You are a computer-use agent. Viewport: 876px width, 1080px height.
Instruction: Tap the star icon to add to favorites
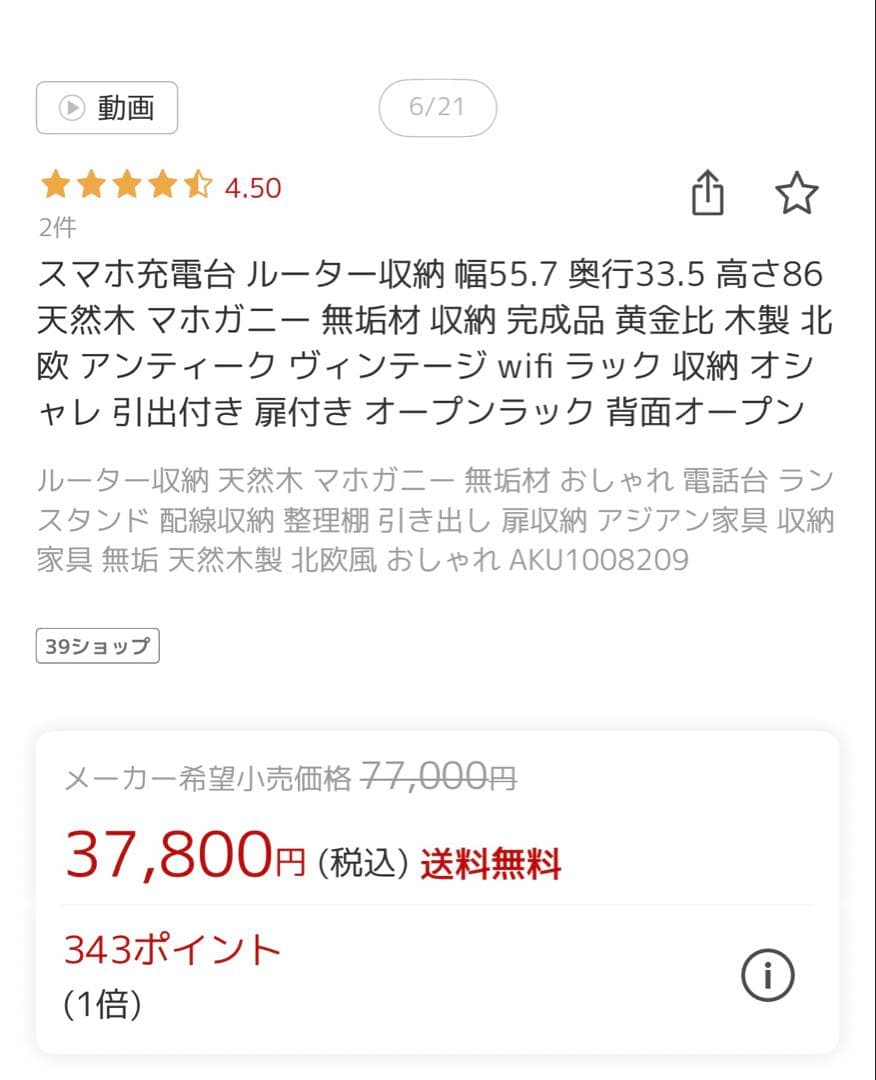click(x=795, y=195)
